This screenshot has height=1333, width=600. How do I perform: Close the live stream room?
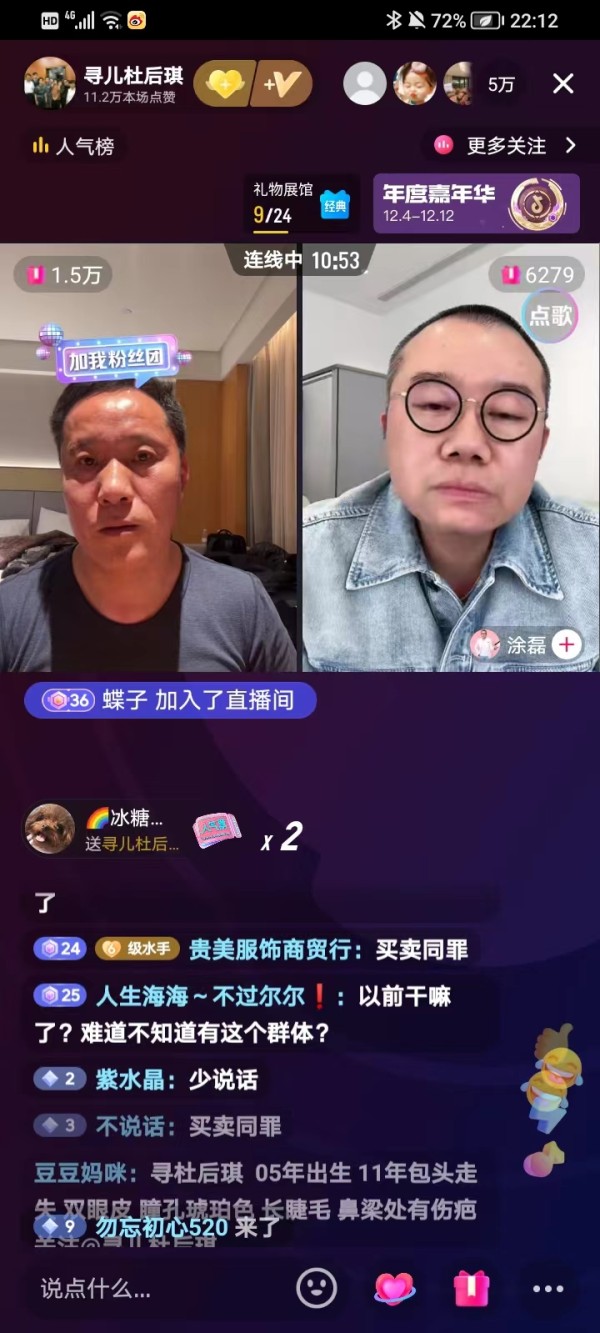(563, 84)
